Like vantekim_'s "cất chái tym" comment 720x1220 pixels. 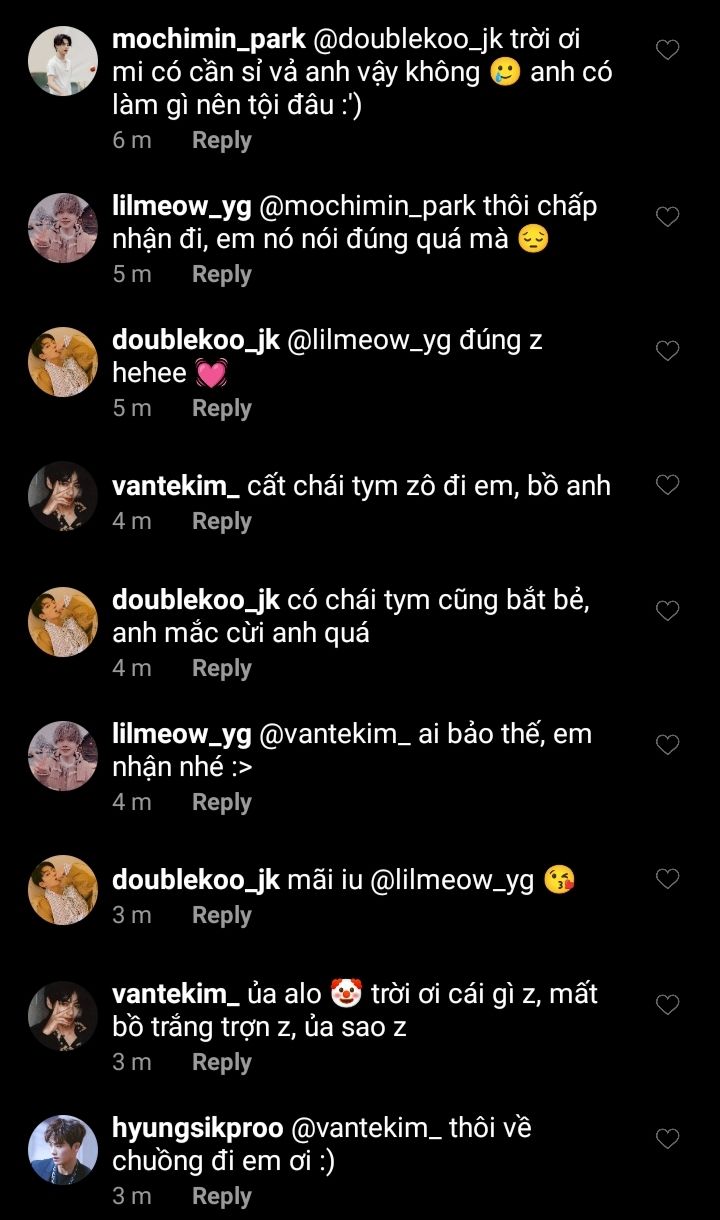(x=666, y=486)
